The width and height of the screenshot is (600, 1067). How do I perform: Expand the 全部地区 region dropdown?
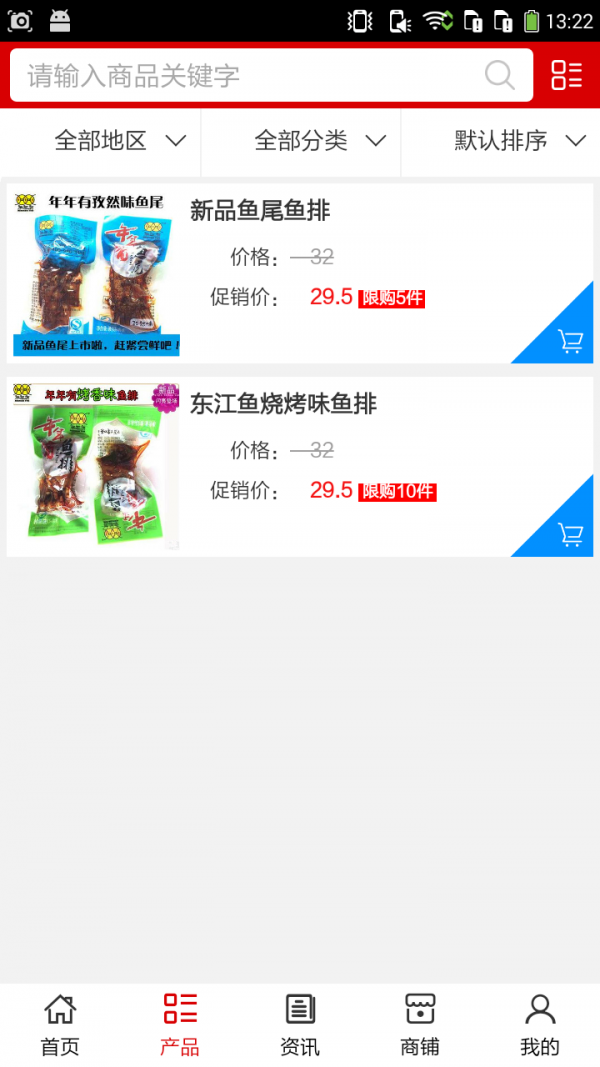coord(120,141)
